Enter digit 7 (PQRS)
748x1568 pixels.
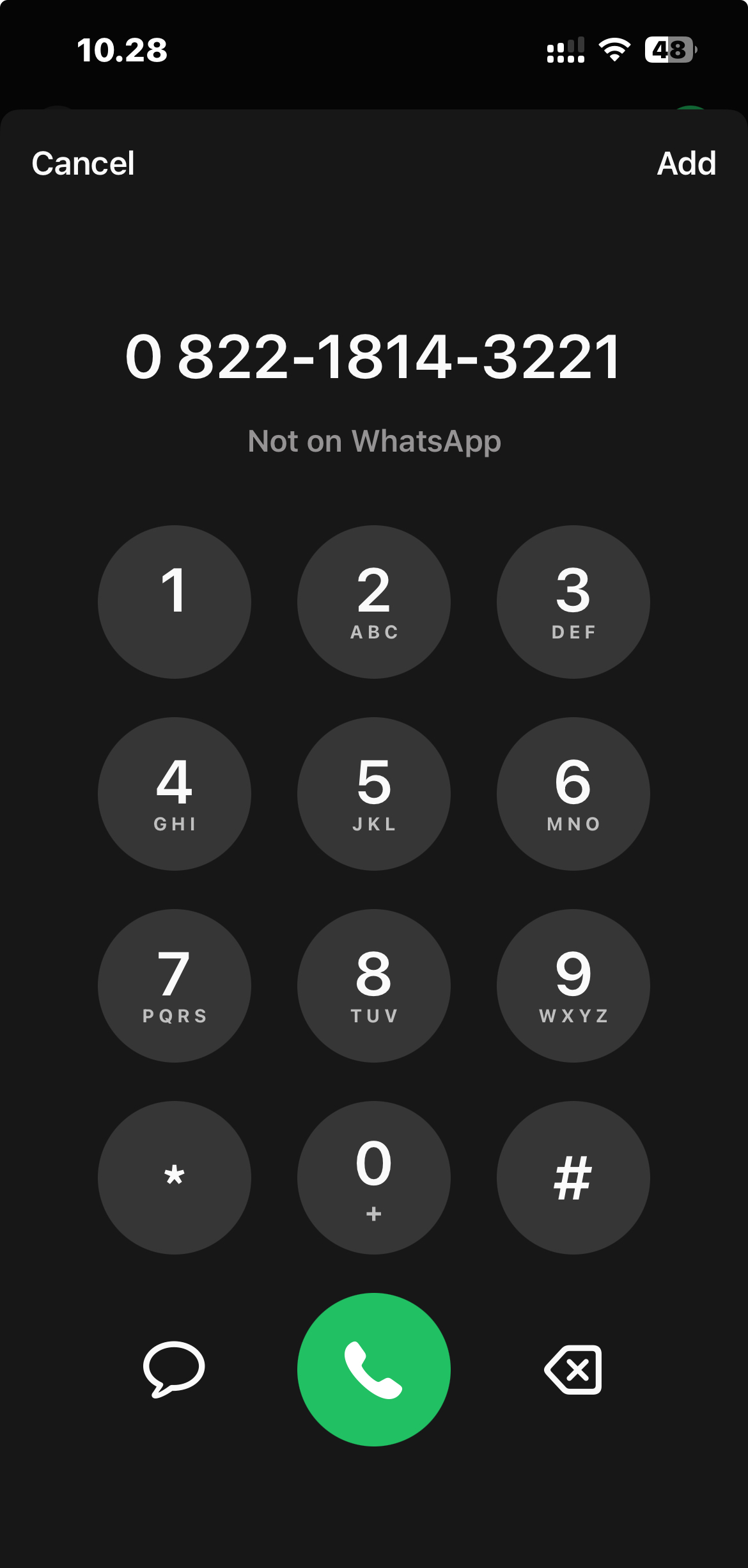pos(175,986)
